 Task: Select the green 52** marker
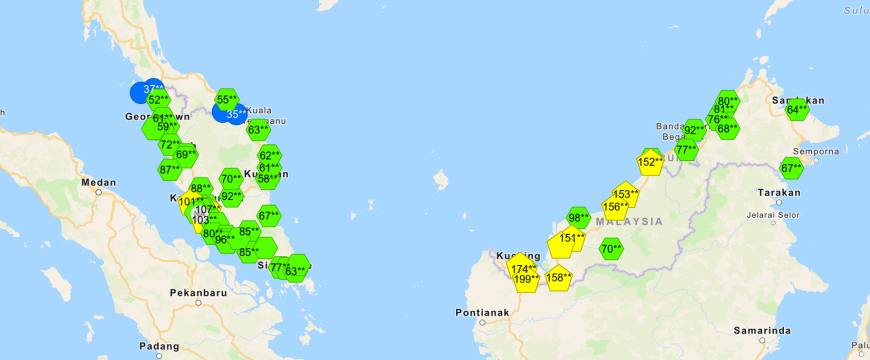tap(159, 100)
